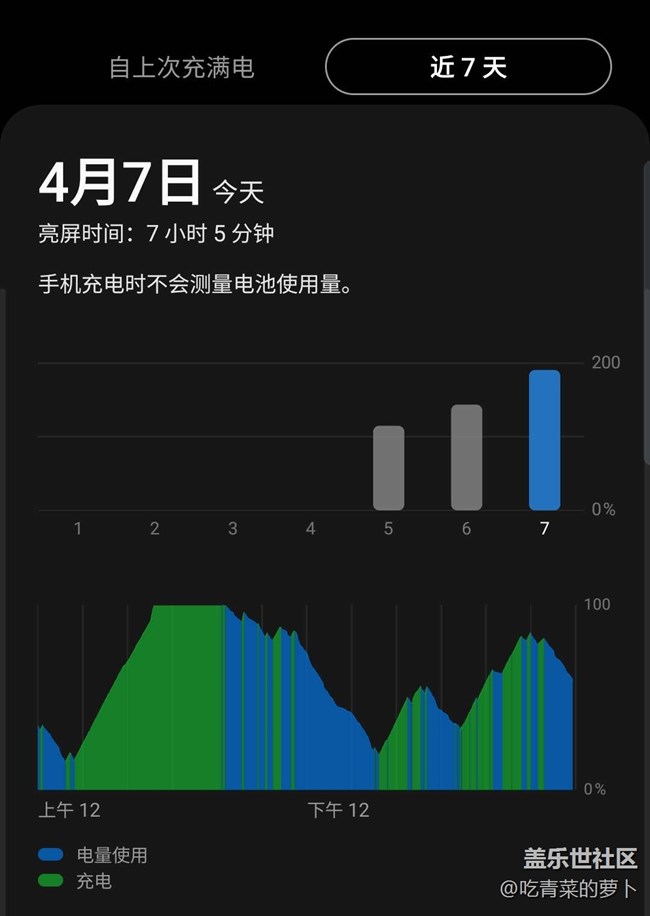
Task: Switch to the 自上次充满电 tab
Action: (x=181, y=67)
